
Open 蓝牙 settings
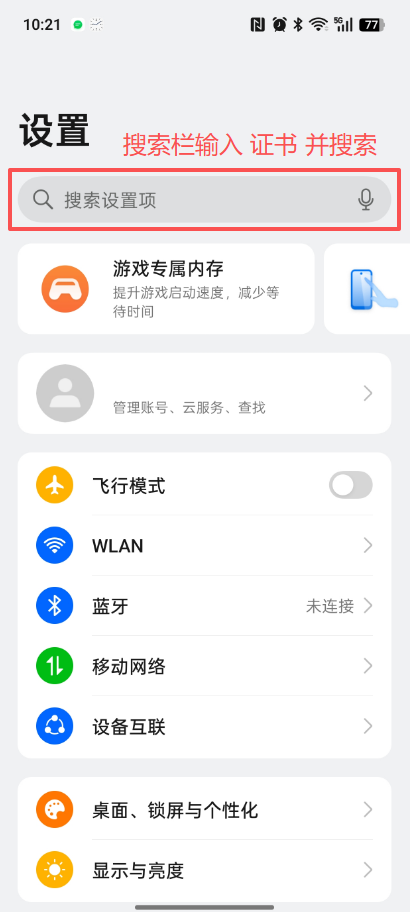(204, 606)
